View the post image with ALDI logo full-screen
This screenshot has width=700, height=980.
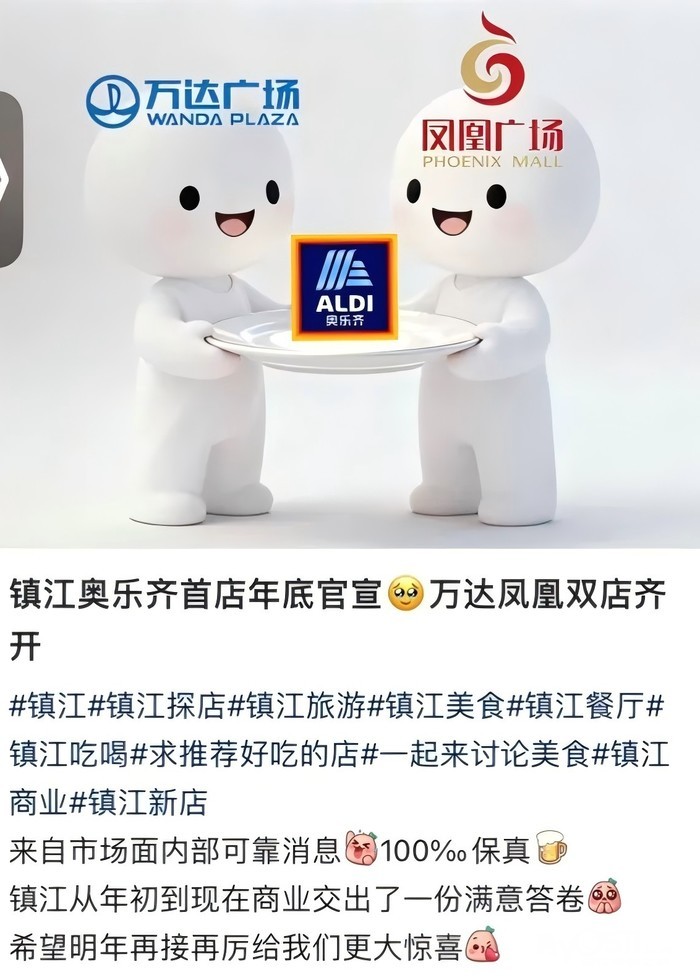(350, 274)
